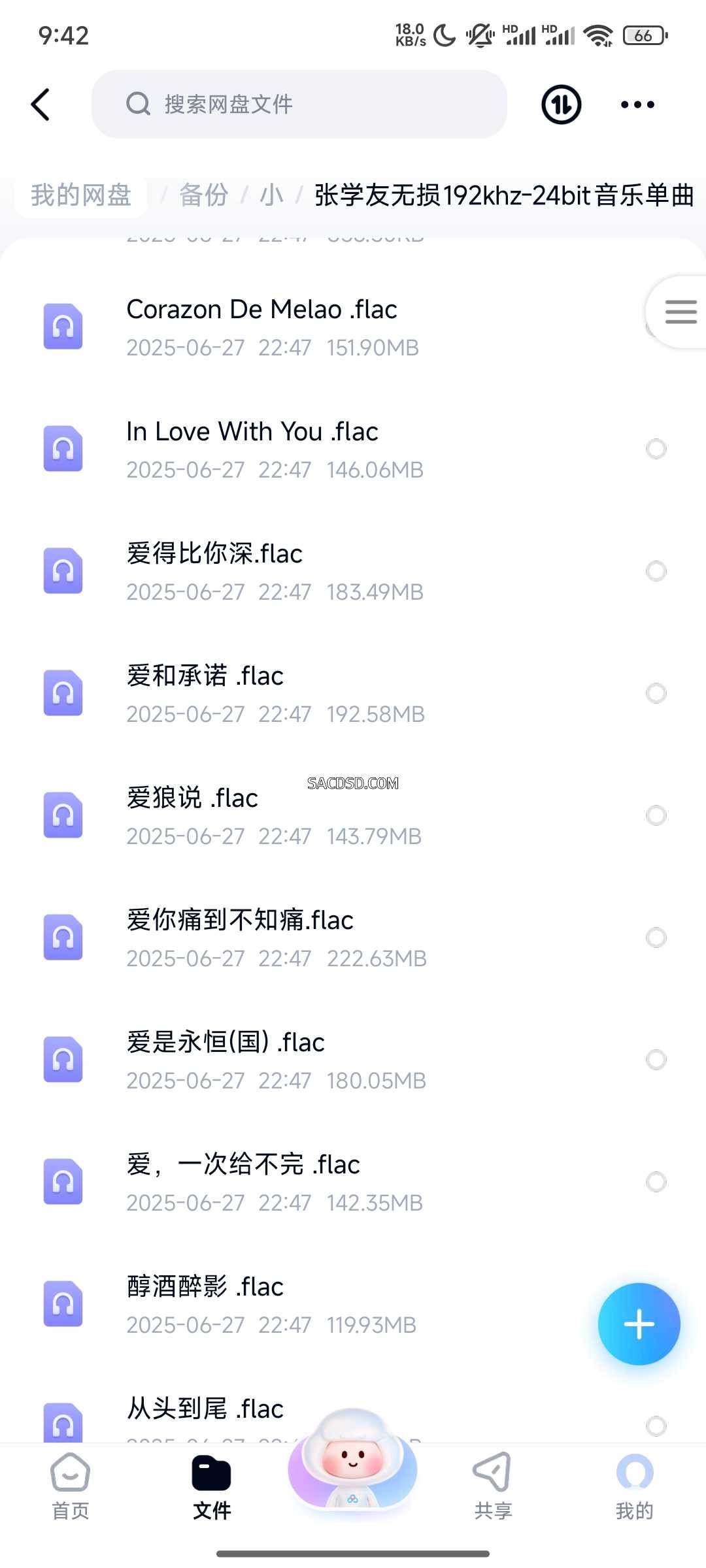Go back with the top-left arrow
706x1568 pixels.
pos(41,105)
